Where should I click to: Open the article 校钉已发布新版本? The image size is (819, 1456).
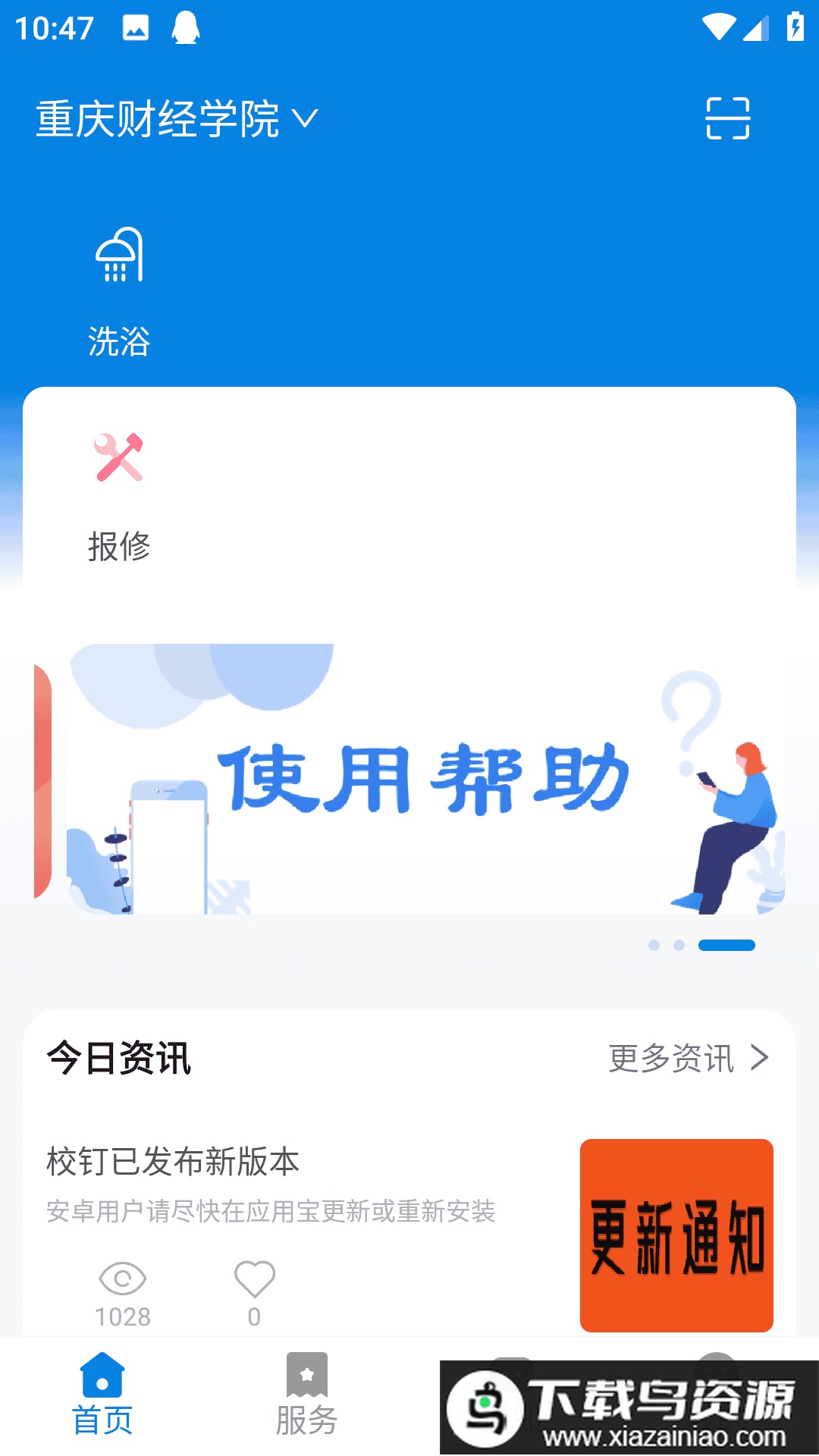point(173,1162)
